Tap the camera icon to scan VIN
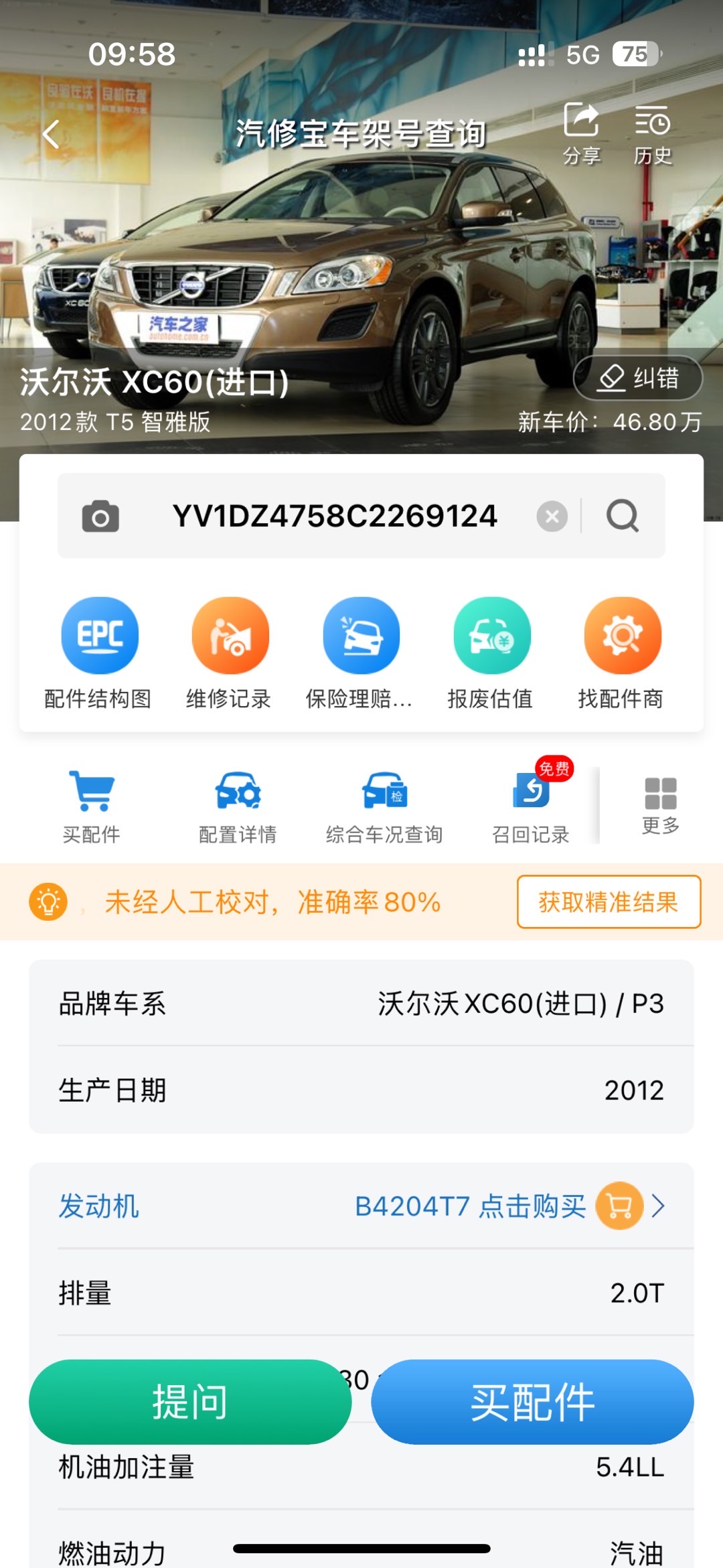The height and width of the screenshot is (1568, 723). tap(99, 516)
